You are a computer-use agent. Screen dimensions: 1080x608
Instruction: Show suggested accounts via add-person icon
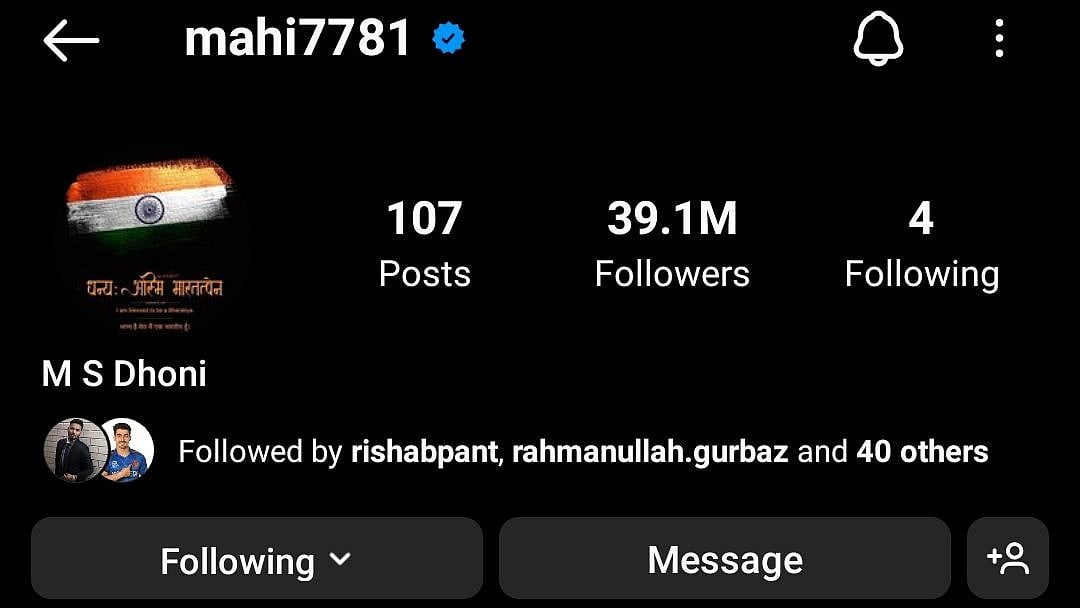(x=1007, y=558)
